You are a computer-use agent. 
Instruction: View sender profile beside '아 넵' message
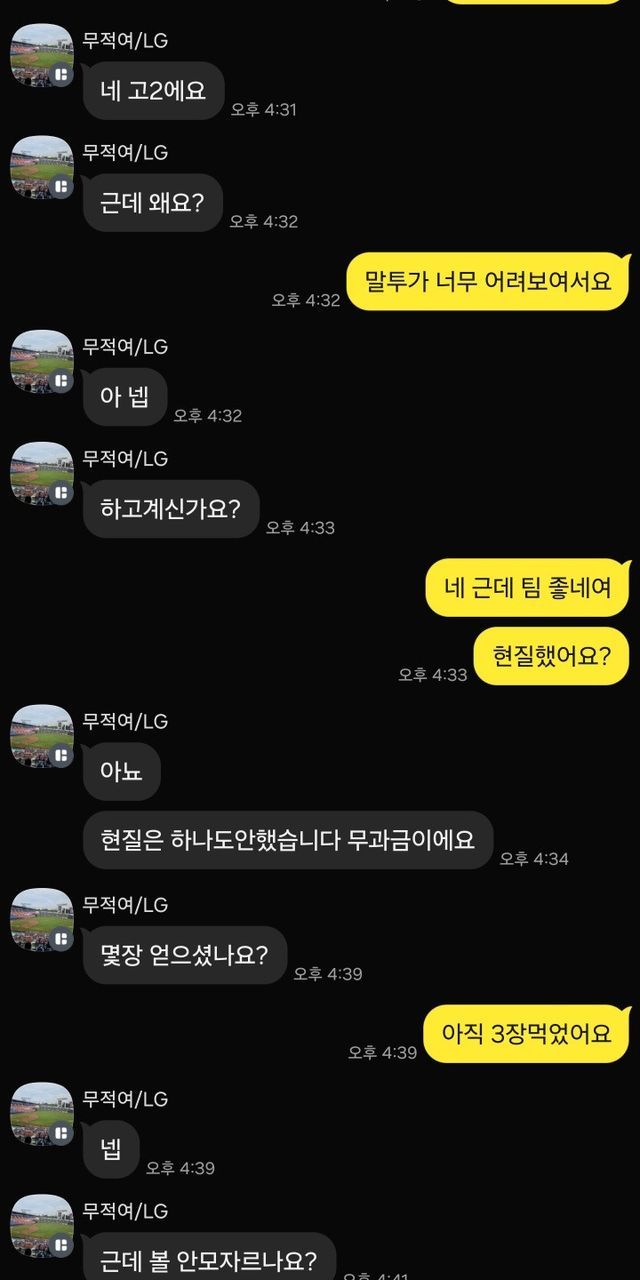[x=42, y=362]
